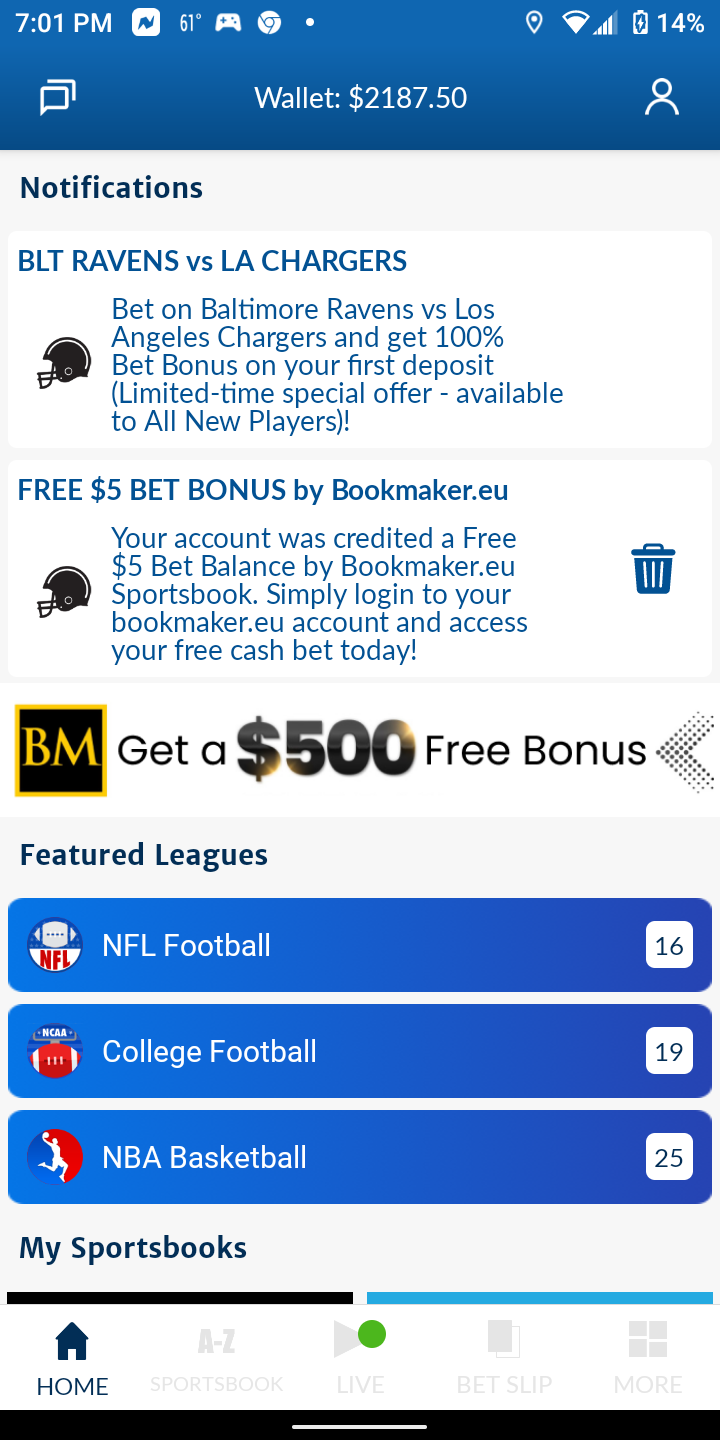This screenshot has height=1440, width=720.
Task: Tap the $500 Free Bonus banner
Action: tap(360, 750)
